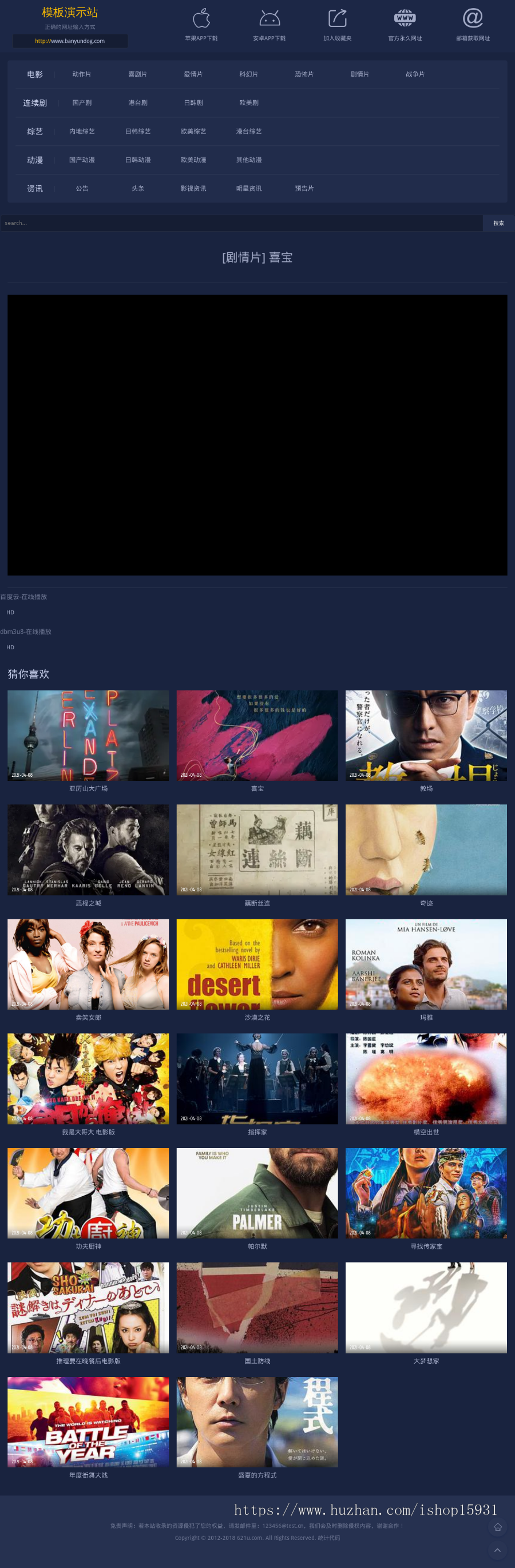Open the 影视资讯 news category
Viewport: 515px width, 1568px height.
193,189
